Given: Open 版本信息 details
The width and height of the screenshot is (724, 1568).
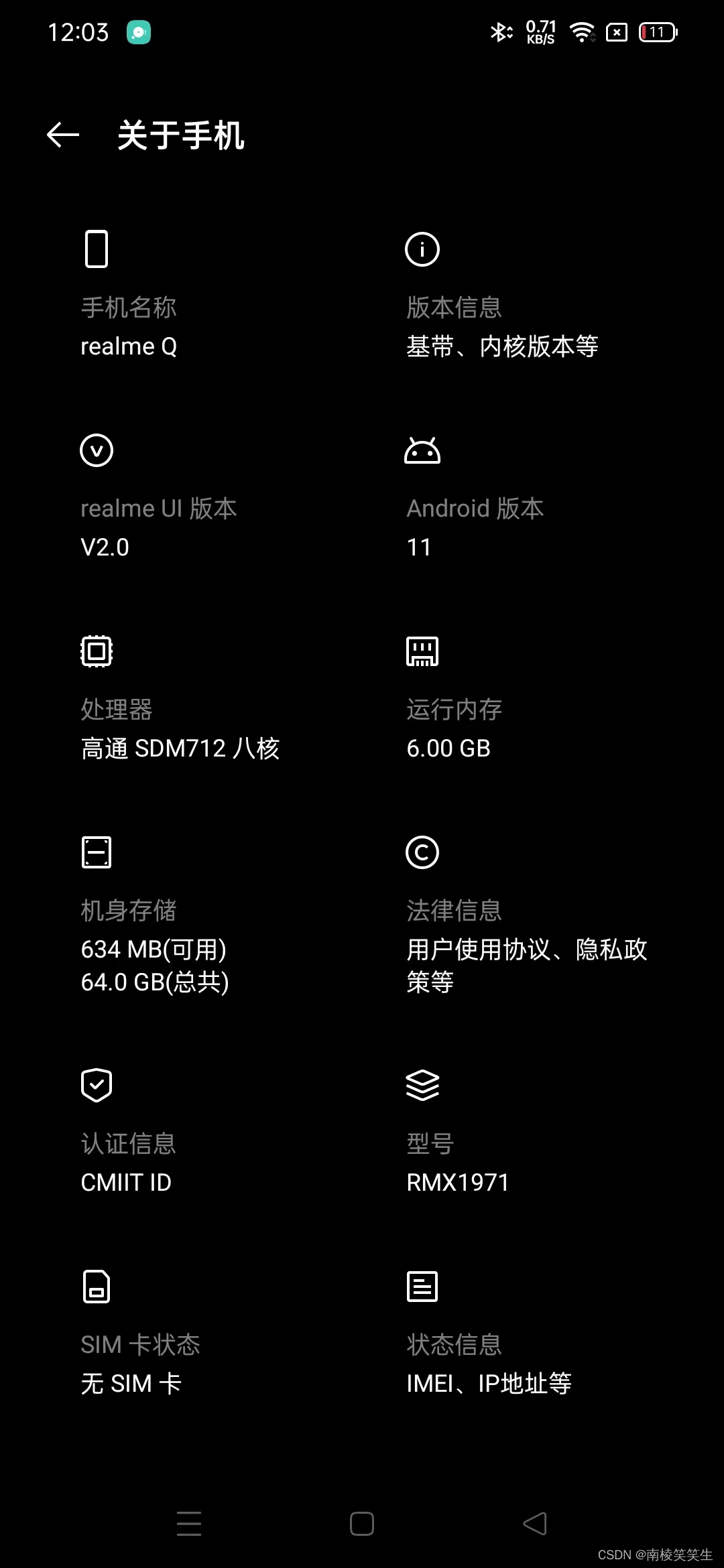Looking at the screenshot, I should coord(501,326).
